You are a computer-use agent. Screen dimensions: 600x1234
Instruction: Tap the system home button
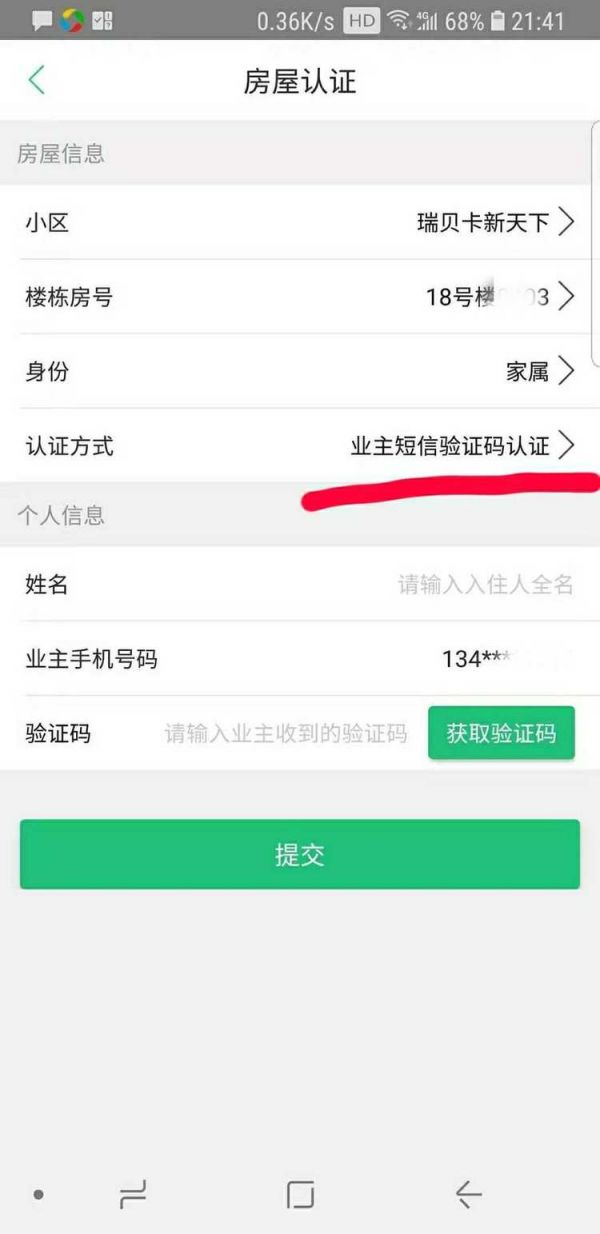[300, 1194]
